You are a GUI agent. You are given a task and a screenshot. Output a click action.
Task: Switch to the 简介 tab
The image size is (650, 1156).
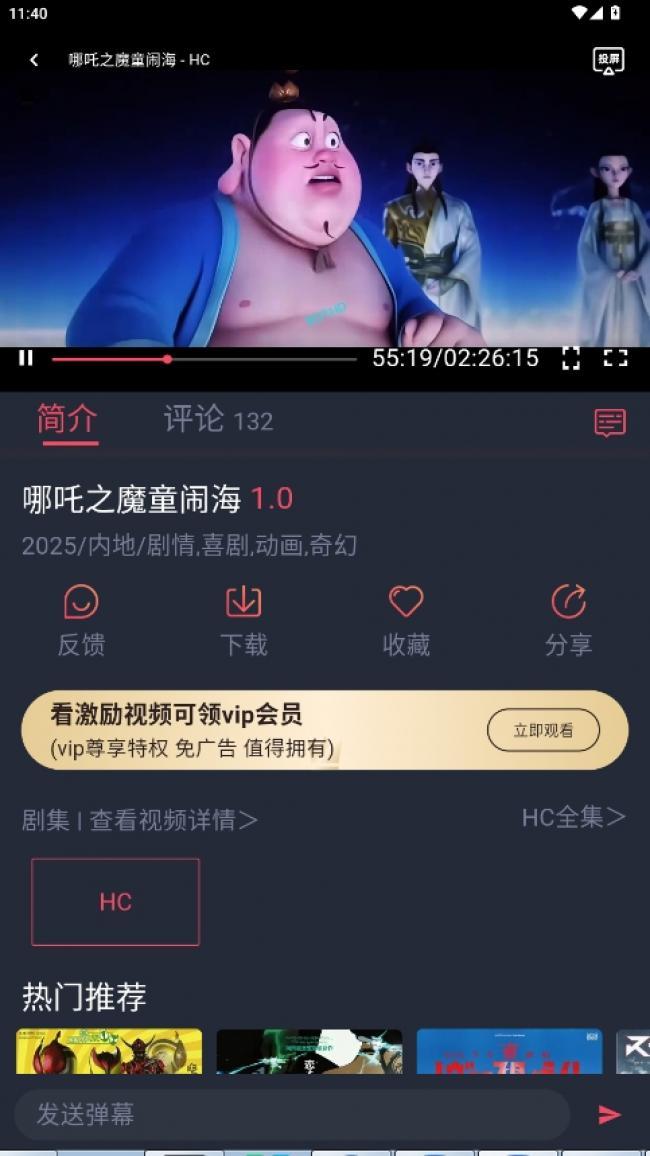67,420
